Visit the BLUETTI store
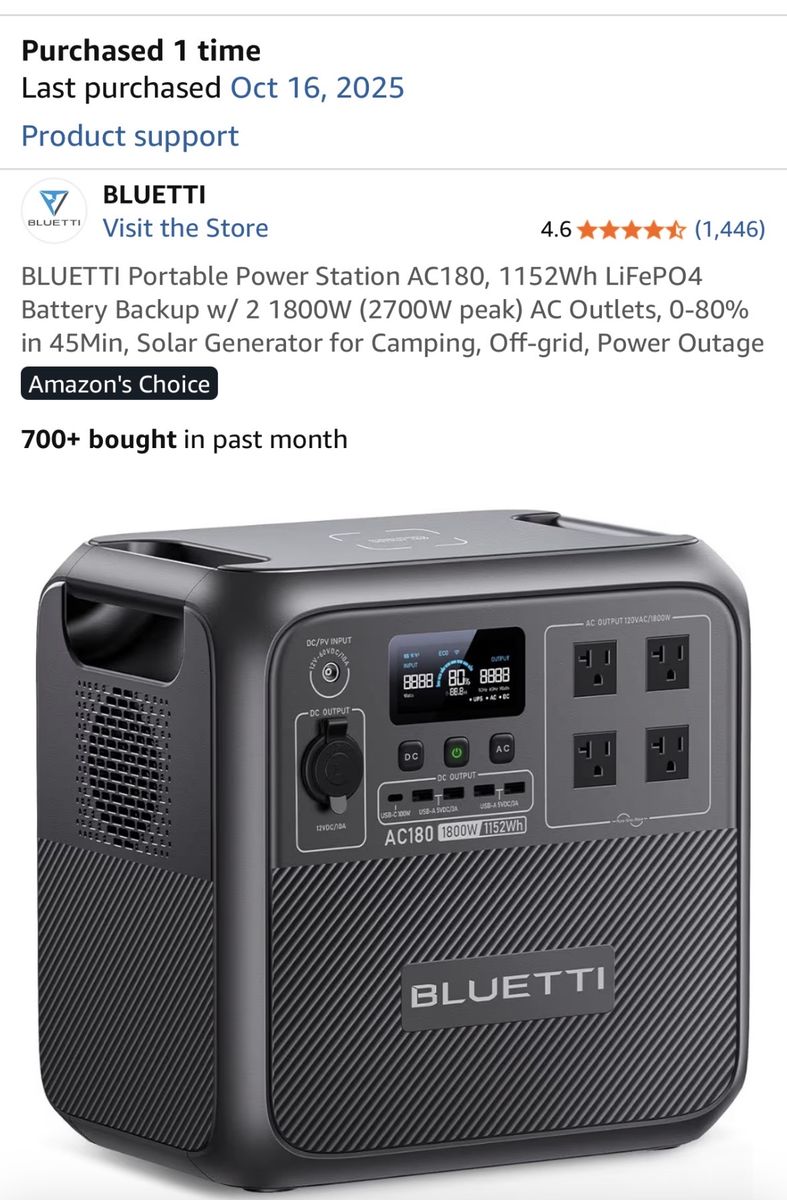Viewport: 787px width, 1200px height. click(185, 228)
